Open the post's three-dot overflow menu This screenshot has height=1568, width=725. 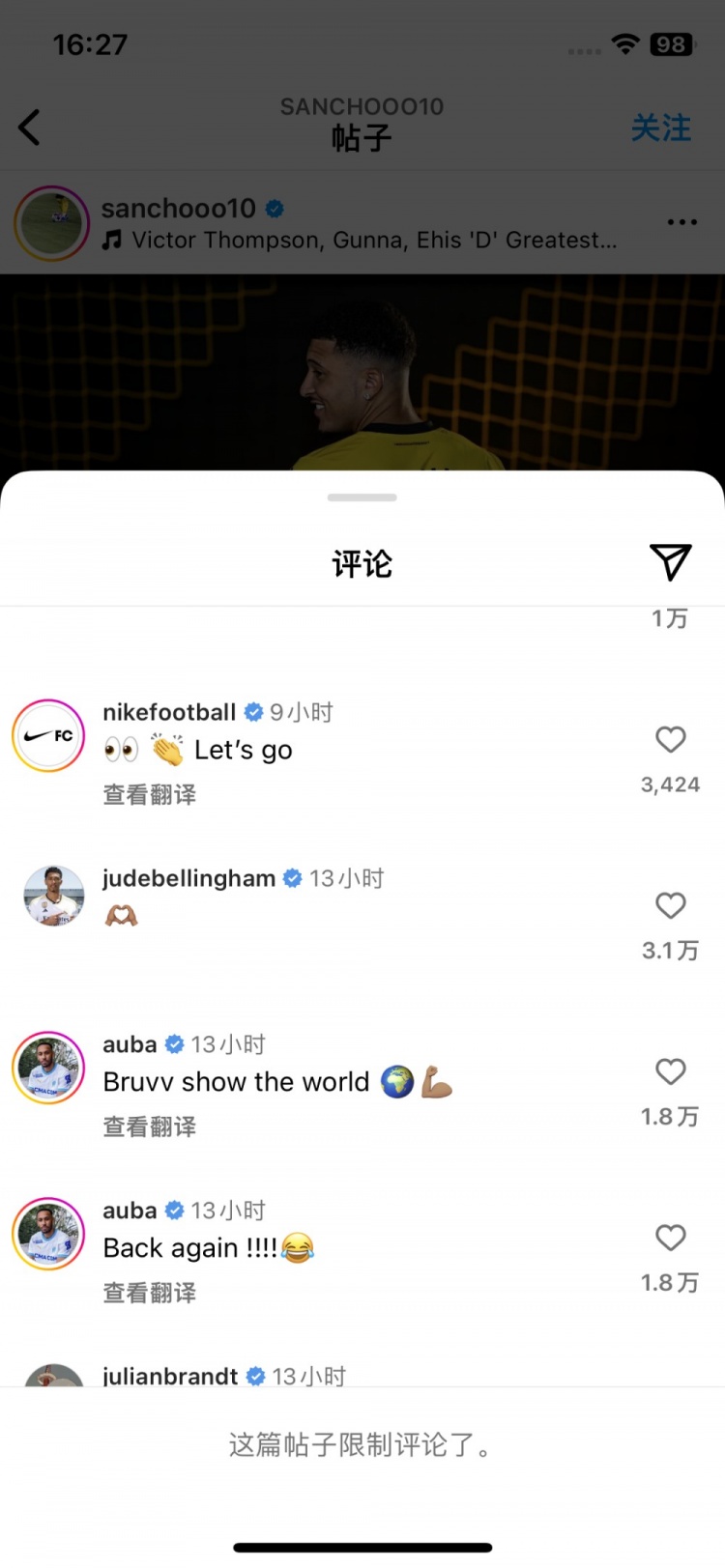[681, 222]
